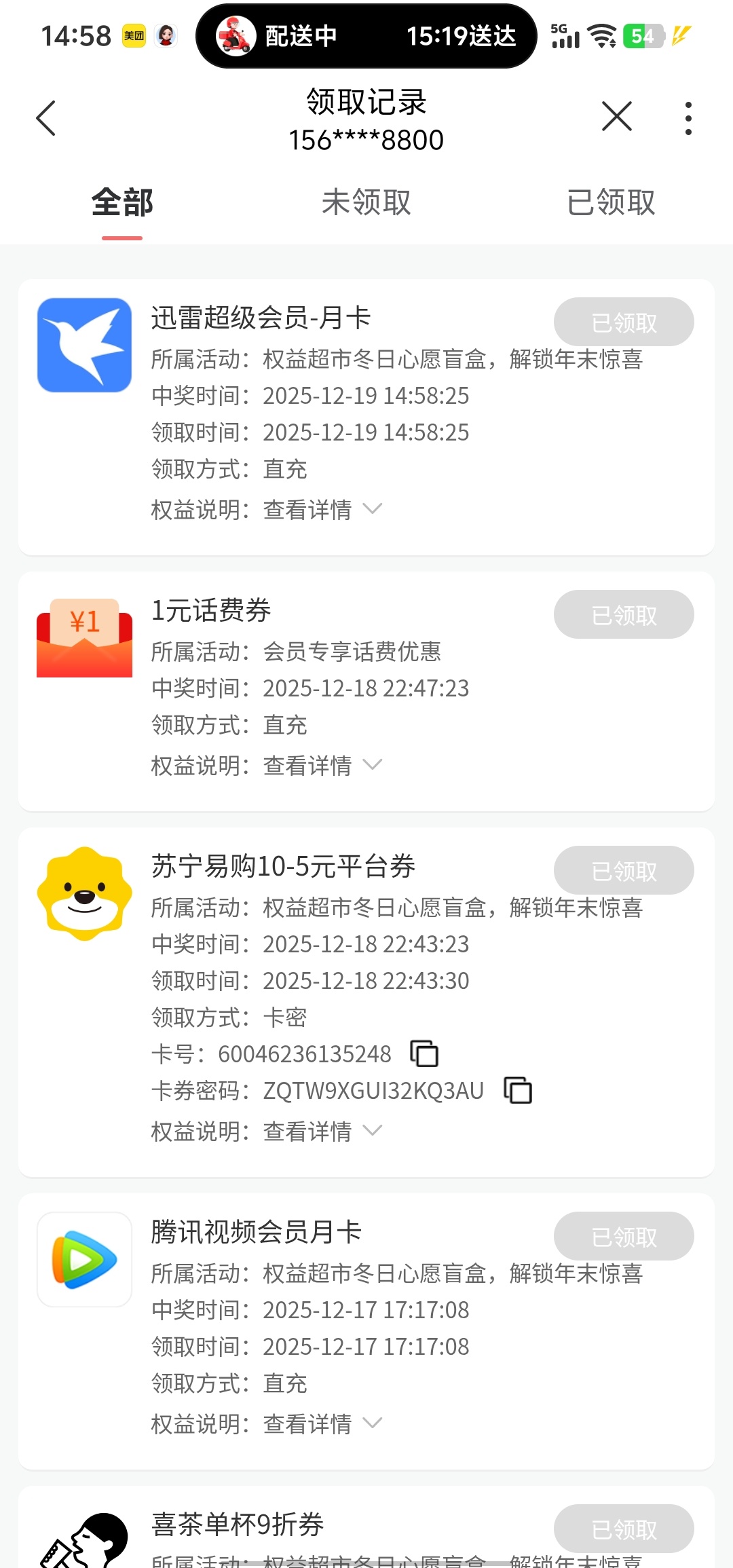733x1568 pixels.
Task: Copy the 苏宁易购 card number 60046236135248
Action: click(x=424, y=1053)
